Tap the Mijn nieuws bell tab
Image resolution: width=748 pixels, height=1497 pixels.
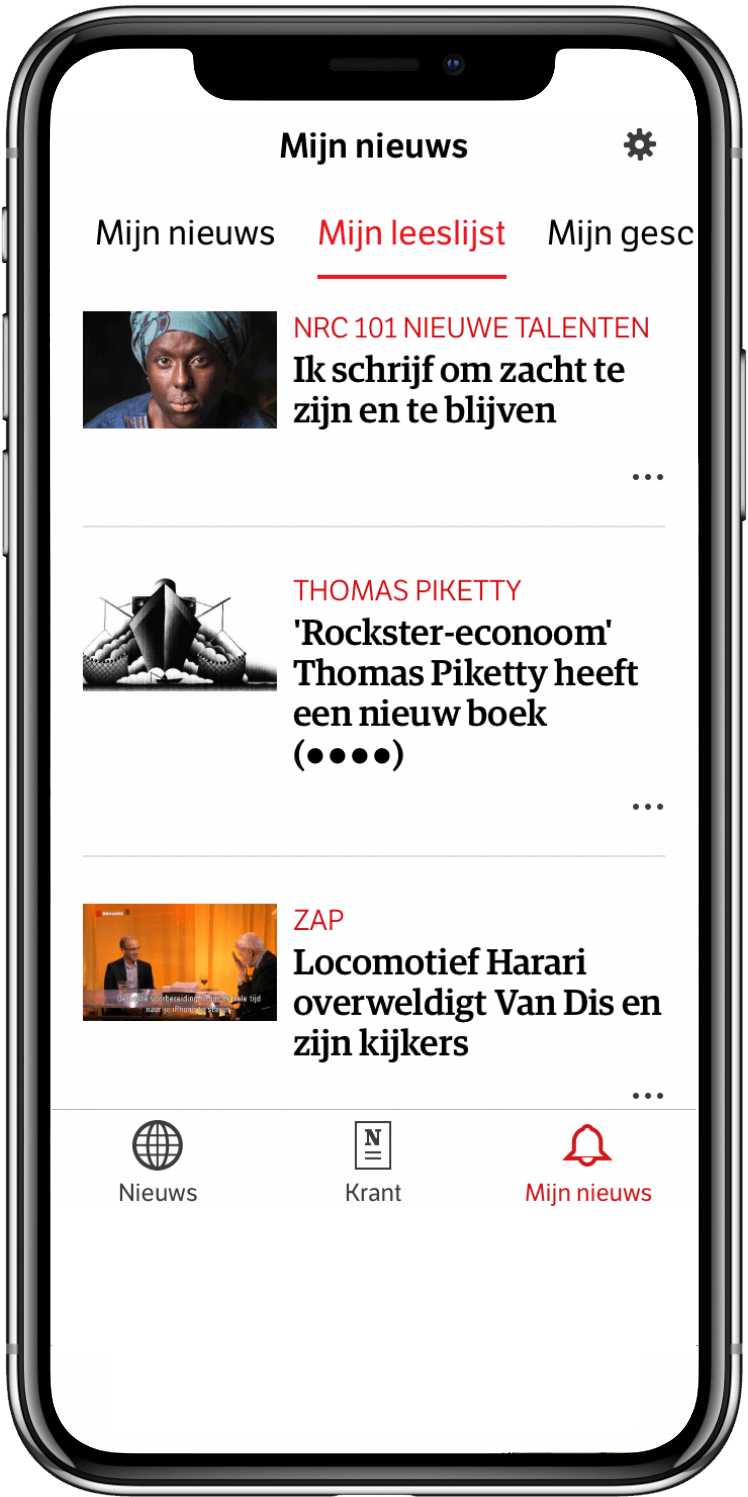point(588,1162)
